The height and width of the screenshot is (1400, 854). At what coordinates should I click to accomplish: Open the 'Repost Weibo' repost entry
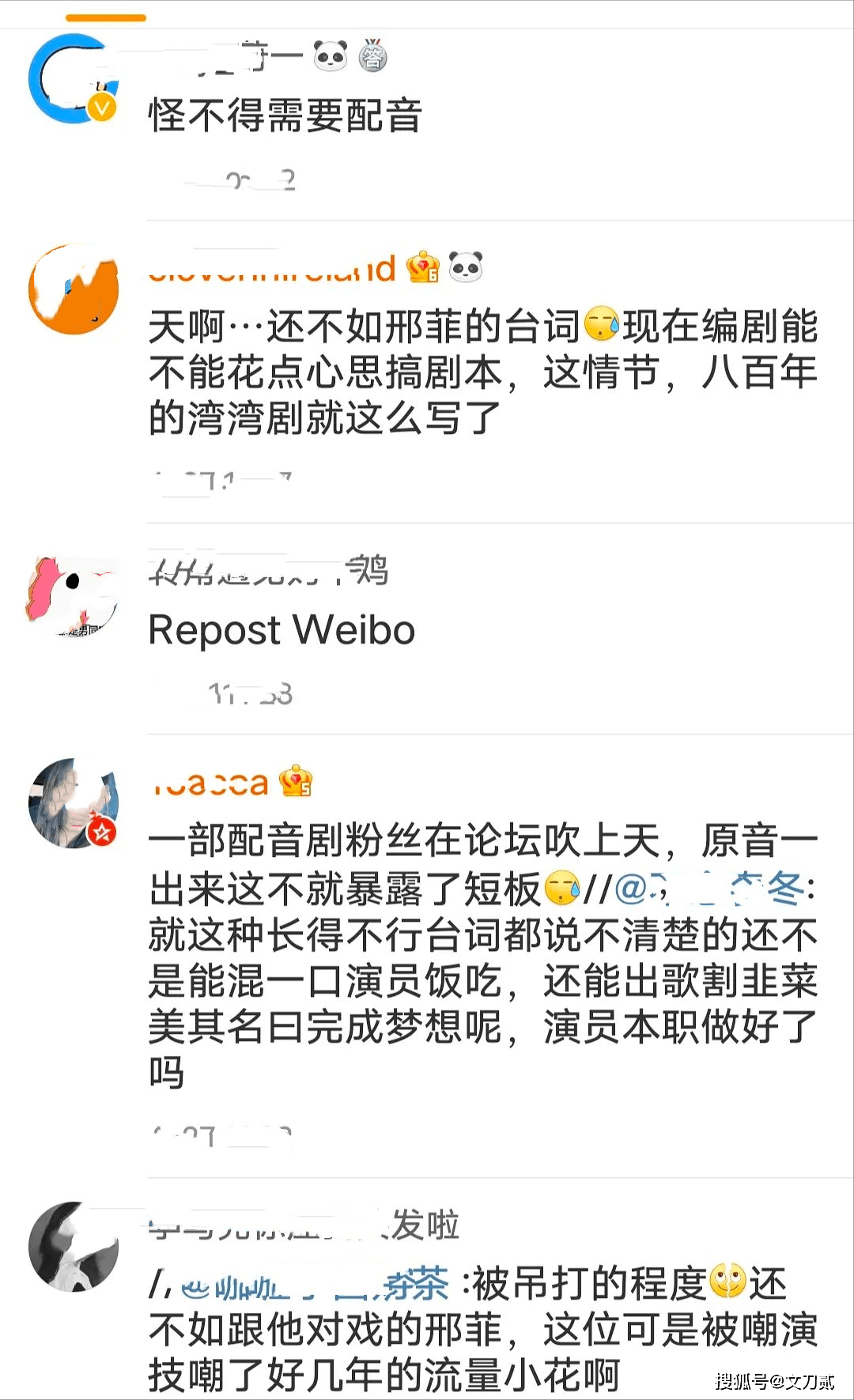282,631
